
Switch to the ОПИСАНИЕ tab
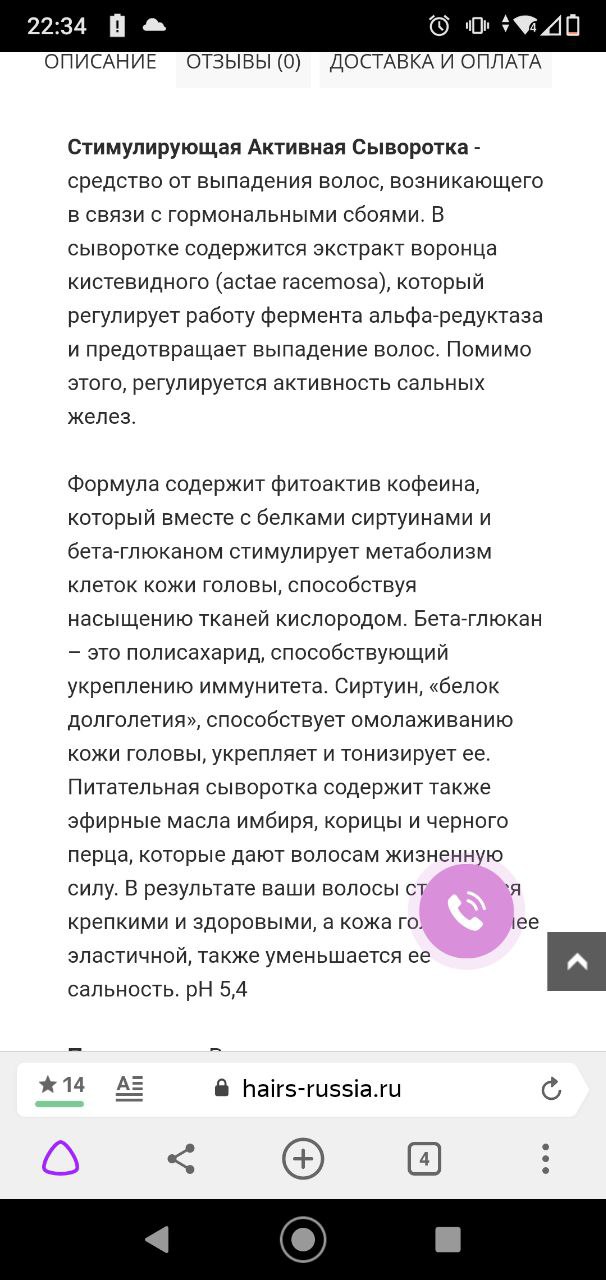(x=100, y=62)
